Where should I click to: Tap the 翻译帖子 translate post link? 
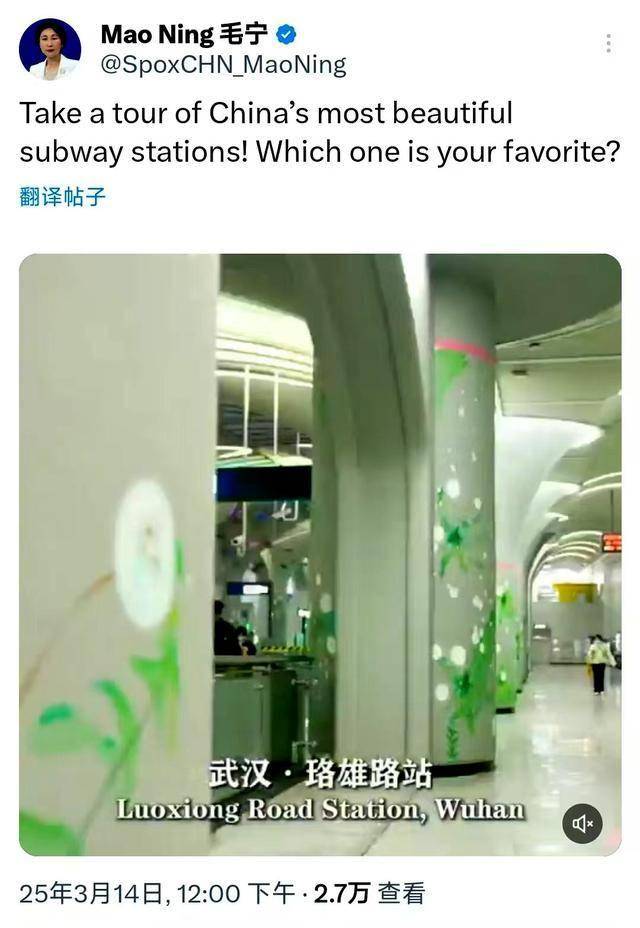[62, 196]
